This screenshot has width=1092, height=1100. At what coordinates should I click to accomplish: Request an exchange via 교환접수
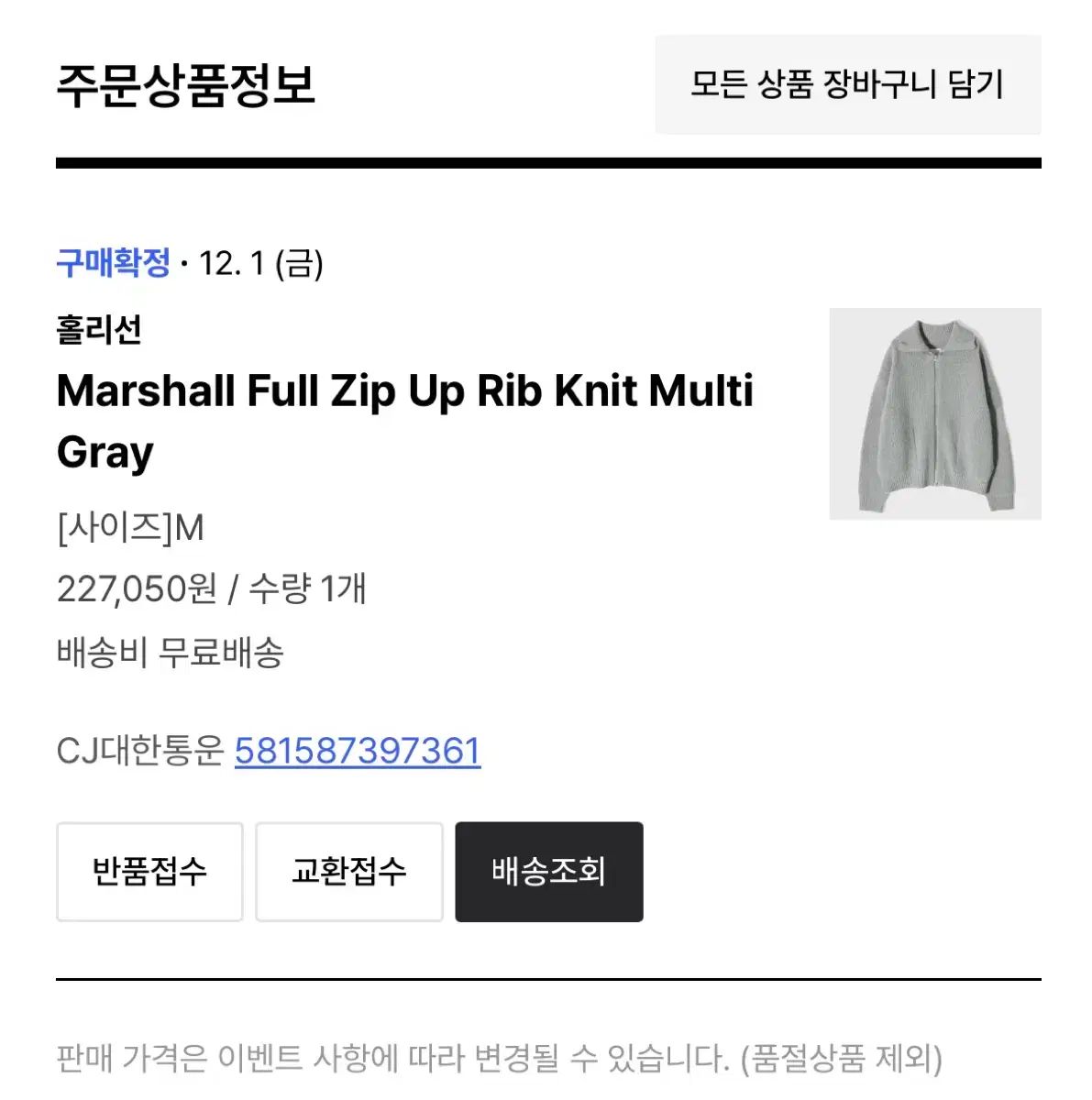point(348,871)
